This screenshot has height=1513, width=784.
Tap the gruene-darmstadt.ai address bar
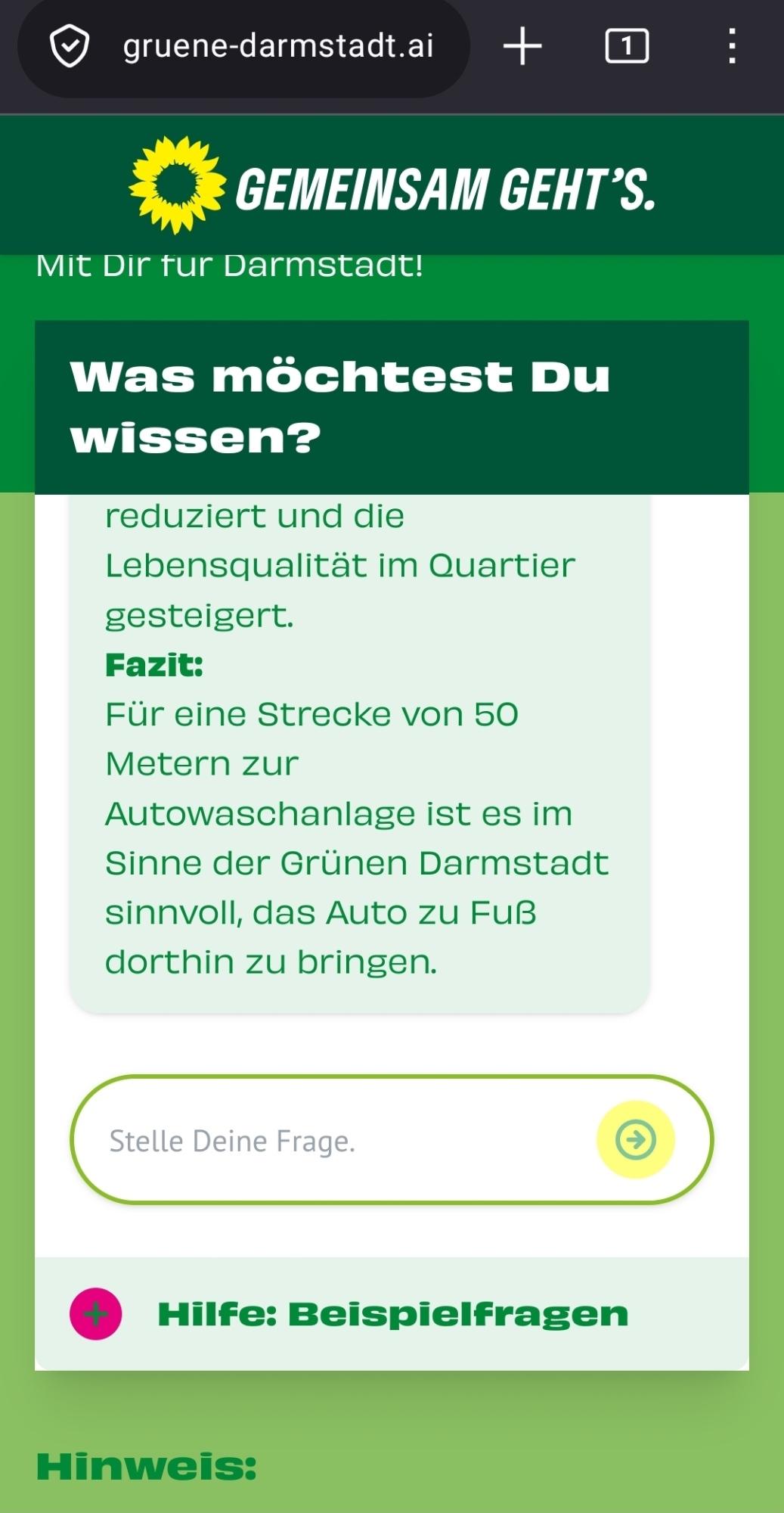277,46
